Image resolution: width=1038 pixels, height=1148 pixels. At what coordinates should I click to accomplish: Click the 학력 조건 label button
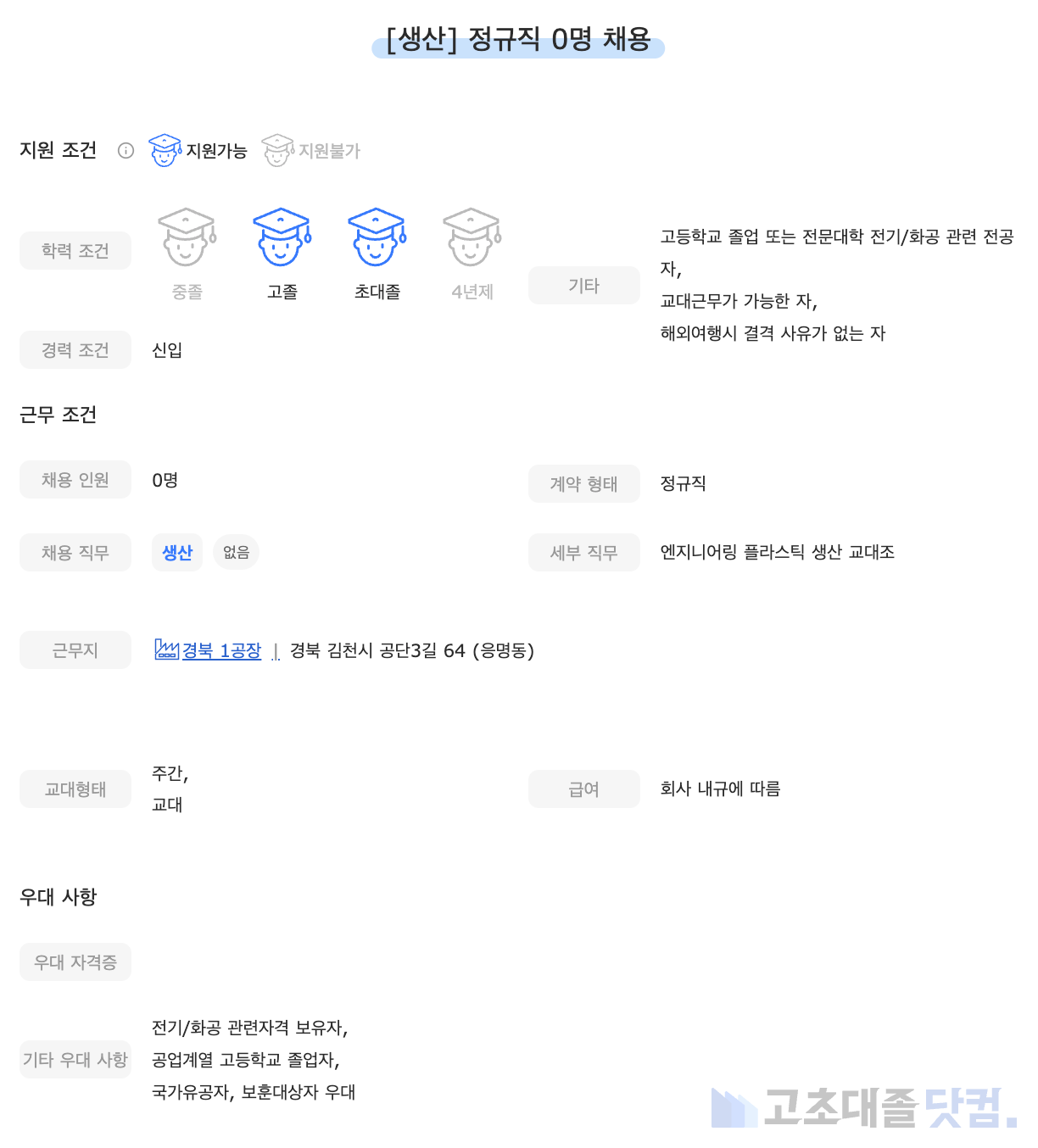point(75,249)
